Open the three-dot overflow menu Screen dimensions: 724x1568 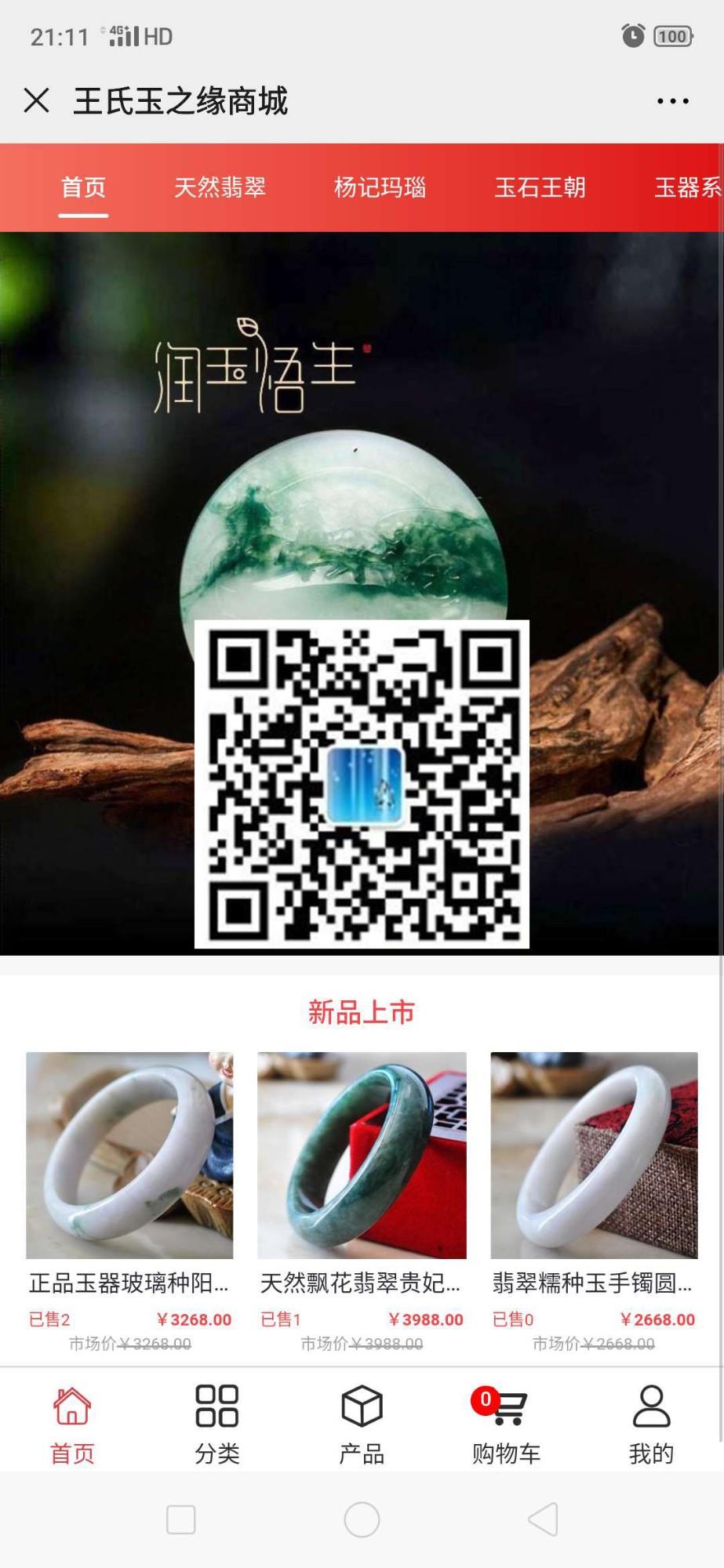coord(672,101)
